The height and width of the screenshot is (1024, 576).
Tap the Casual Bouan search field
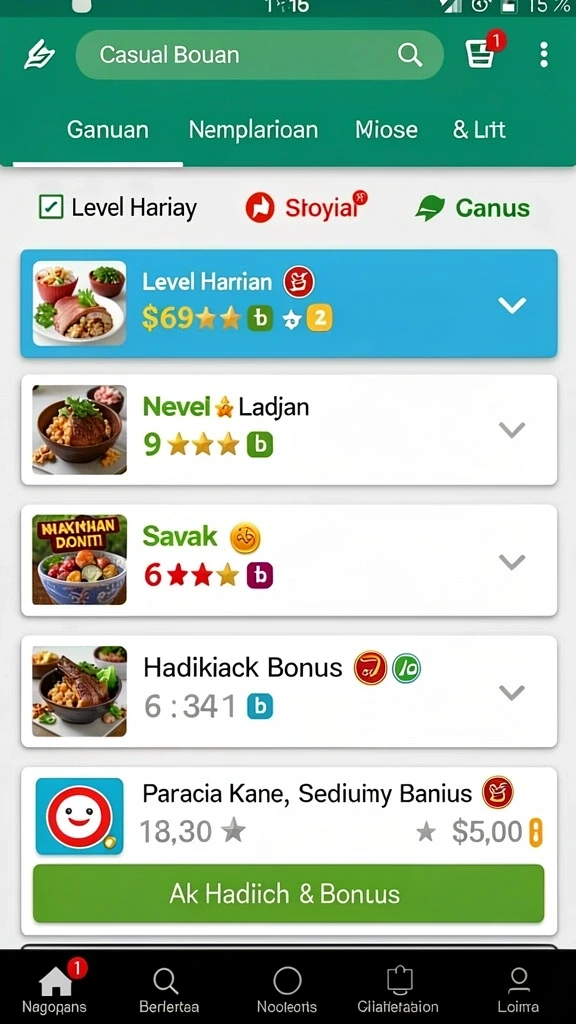259,55
